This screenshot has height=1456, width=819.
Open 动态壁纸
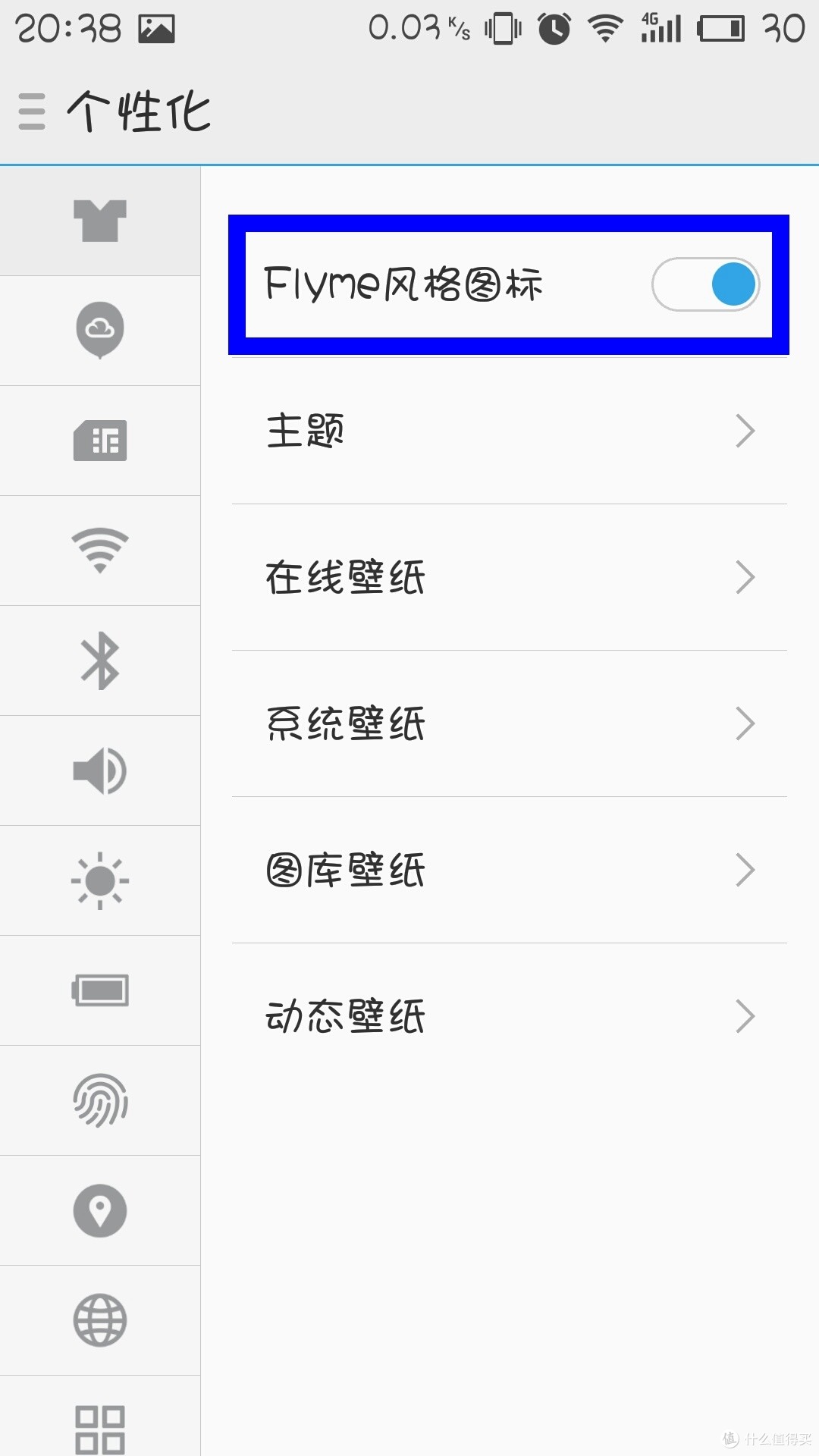pyautogui.click(x=510, y=1016)
